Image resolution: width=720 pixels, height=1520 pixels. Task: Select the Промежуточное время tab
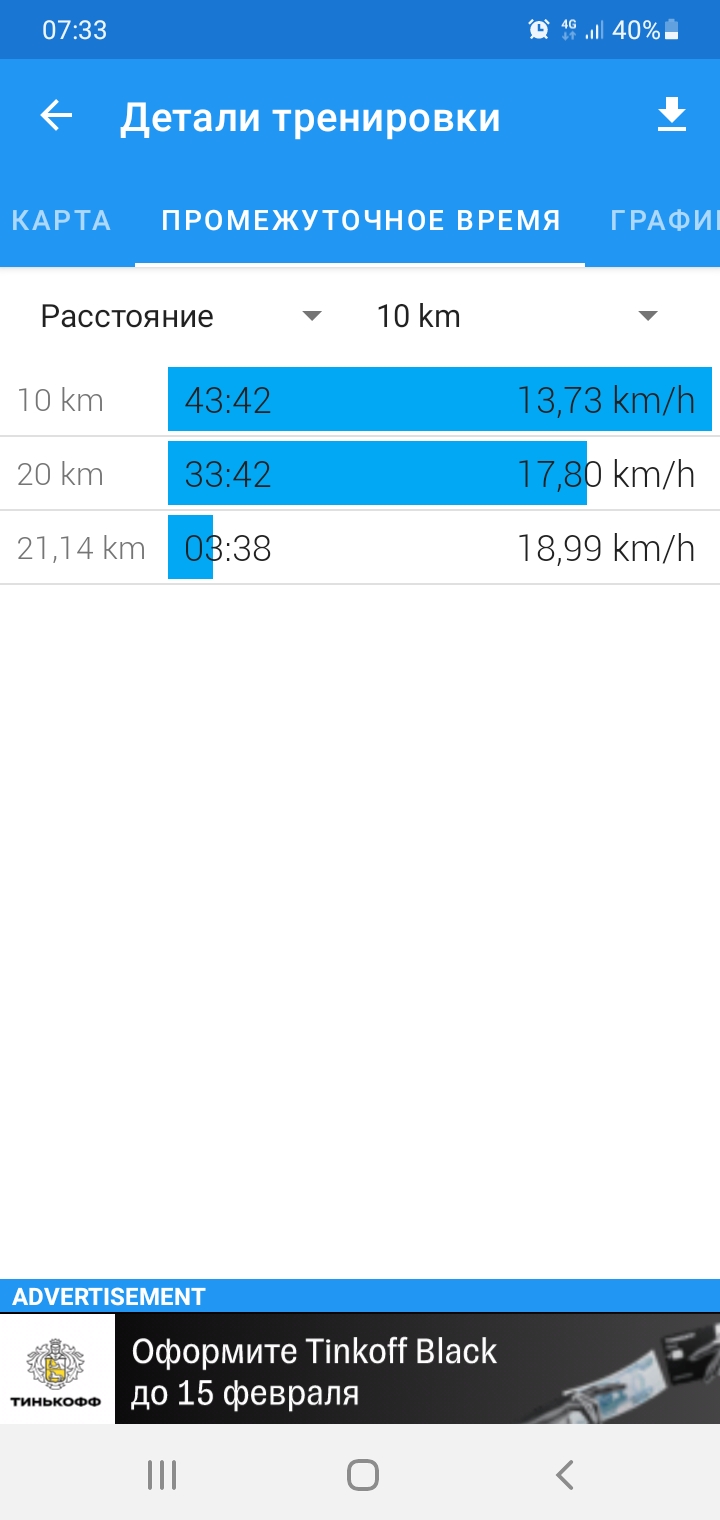coord(360,221)
